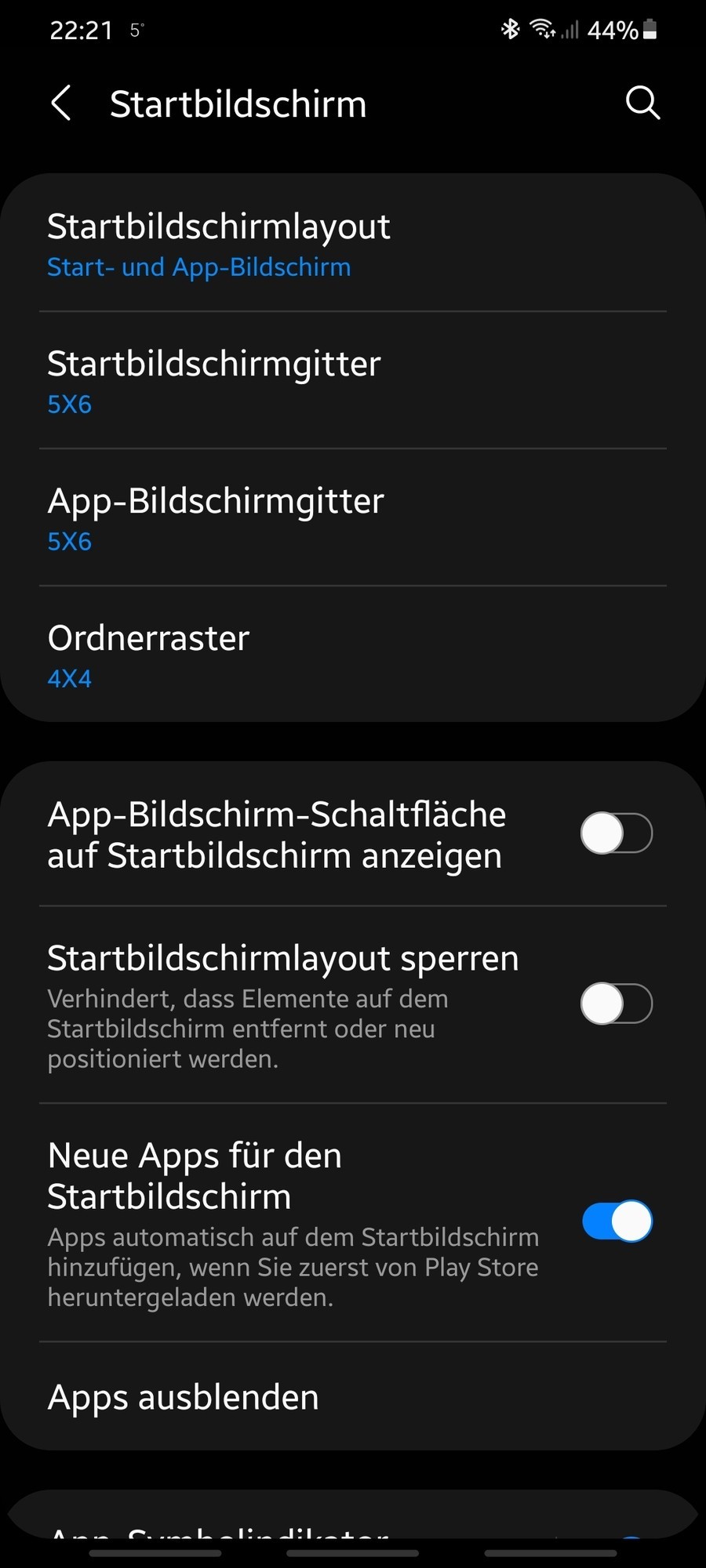Open the search icon
Viewport: 706px width, 1568px height.
pos(642,103)
